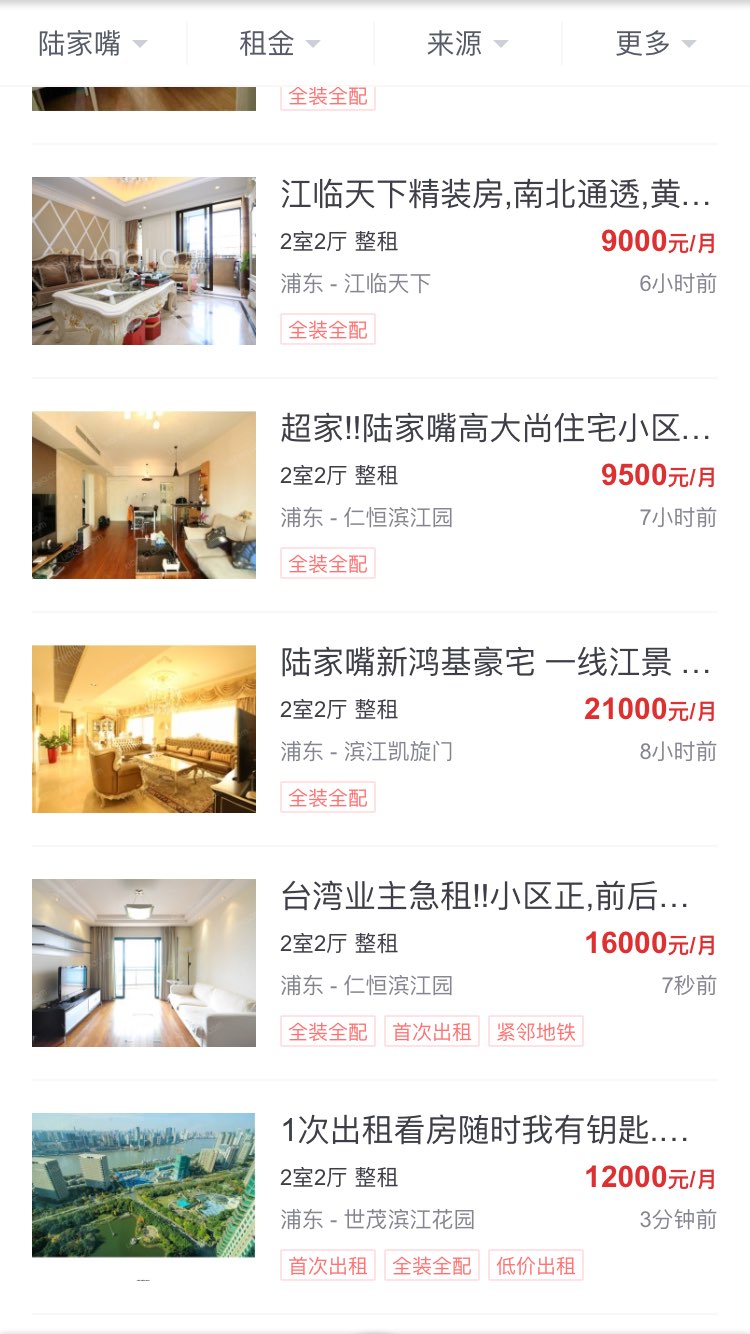Open the 江临天下精装房 listing at 9000元/月
This screenshot has height=1334, width=750.
click(x=496, y=196)
